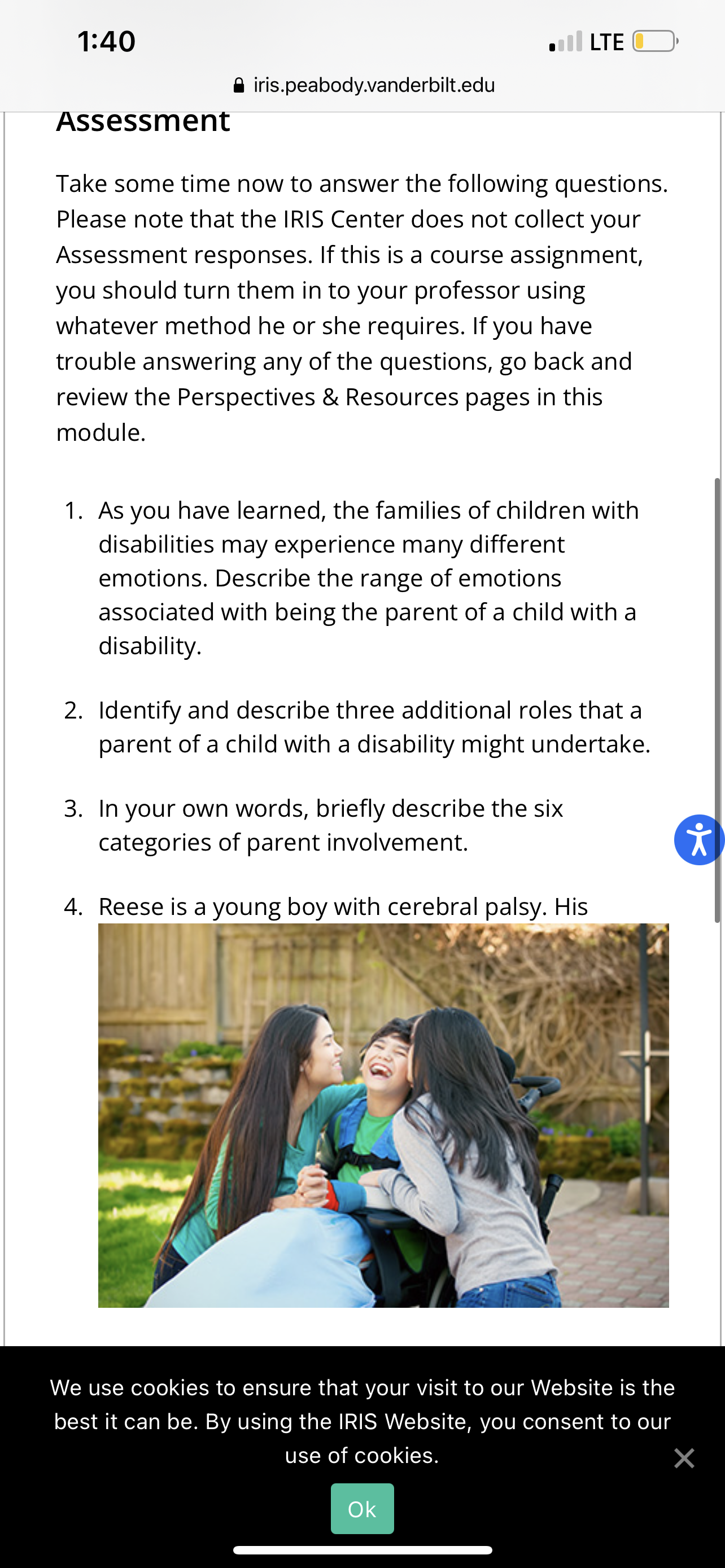This screenshot has height=1568, width=725.
Task: Dismiss the cookie notice with the X
Action: [684, 1458]
